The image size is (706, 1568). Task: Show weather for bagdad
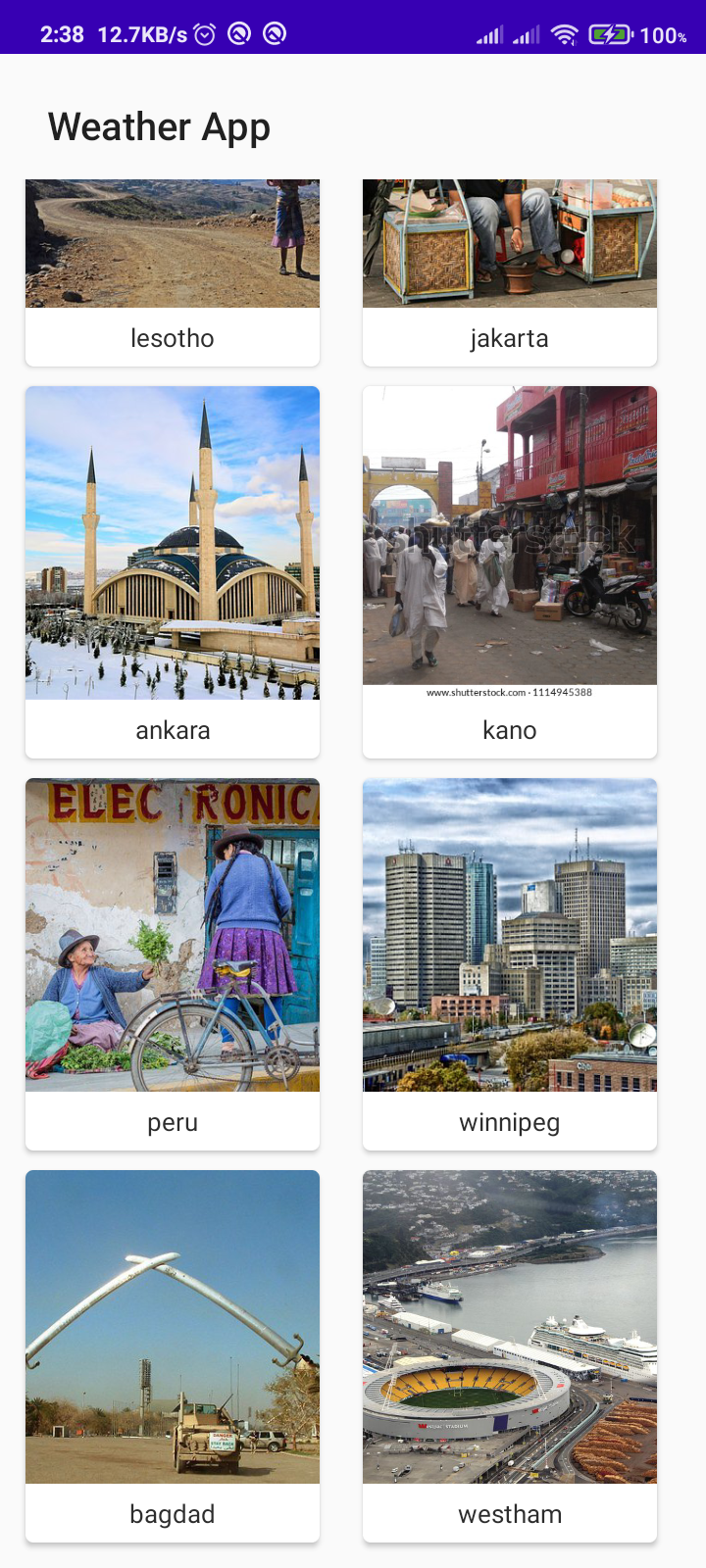[x=173, y=1355]
